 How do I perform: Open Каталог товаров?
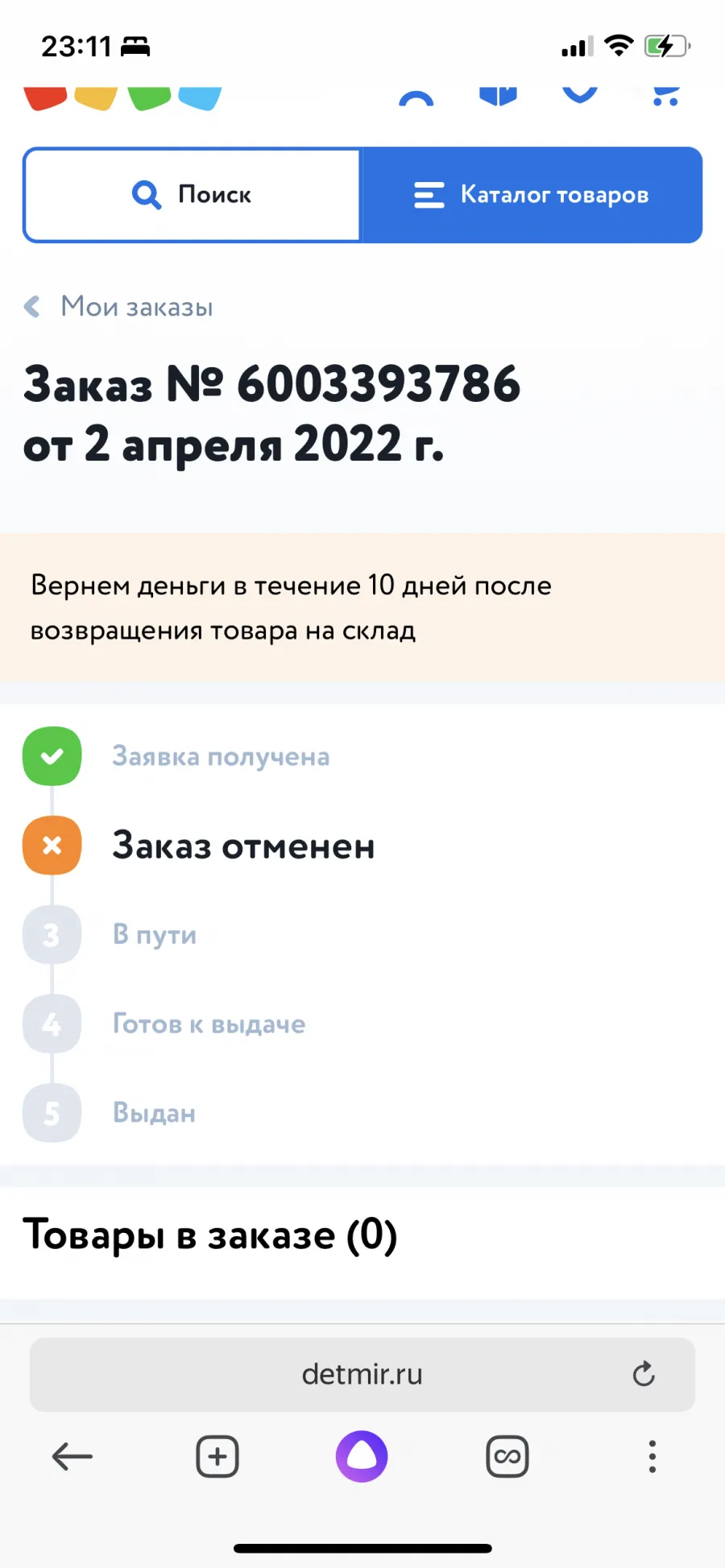(532, 195)
